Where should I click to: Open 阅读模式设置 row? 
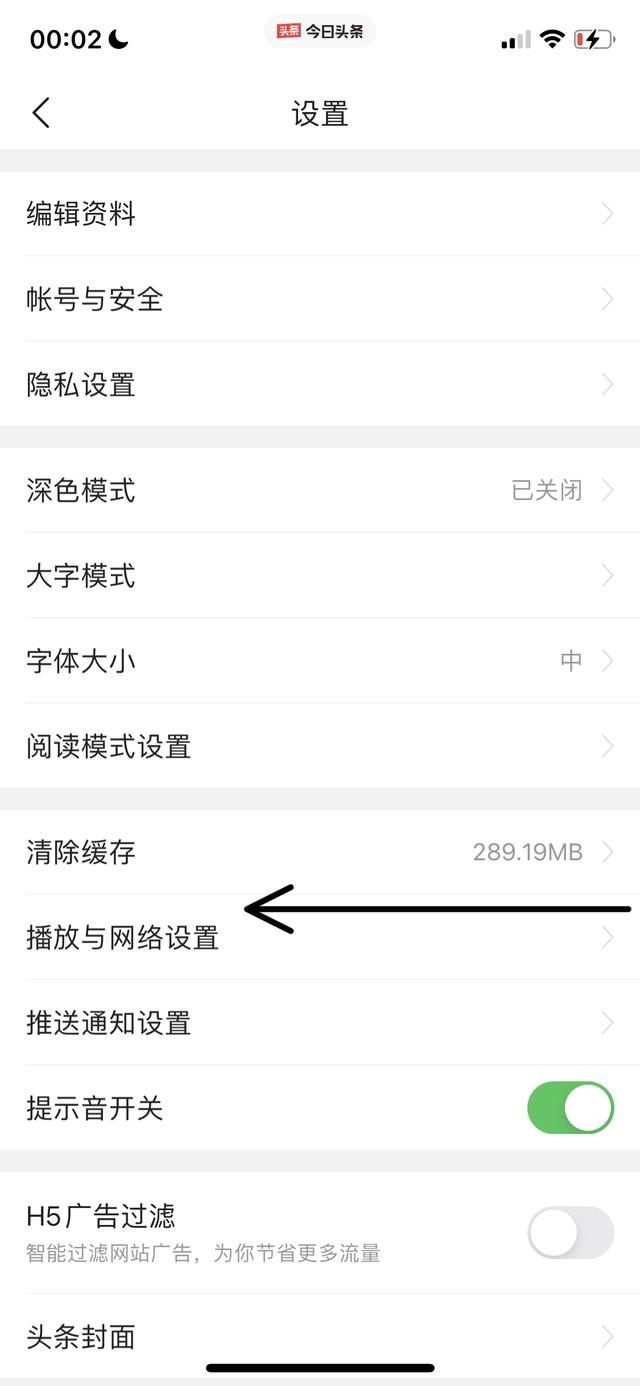click(320, 746)
